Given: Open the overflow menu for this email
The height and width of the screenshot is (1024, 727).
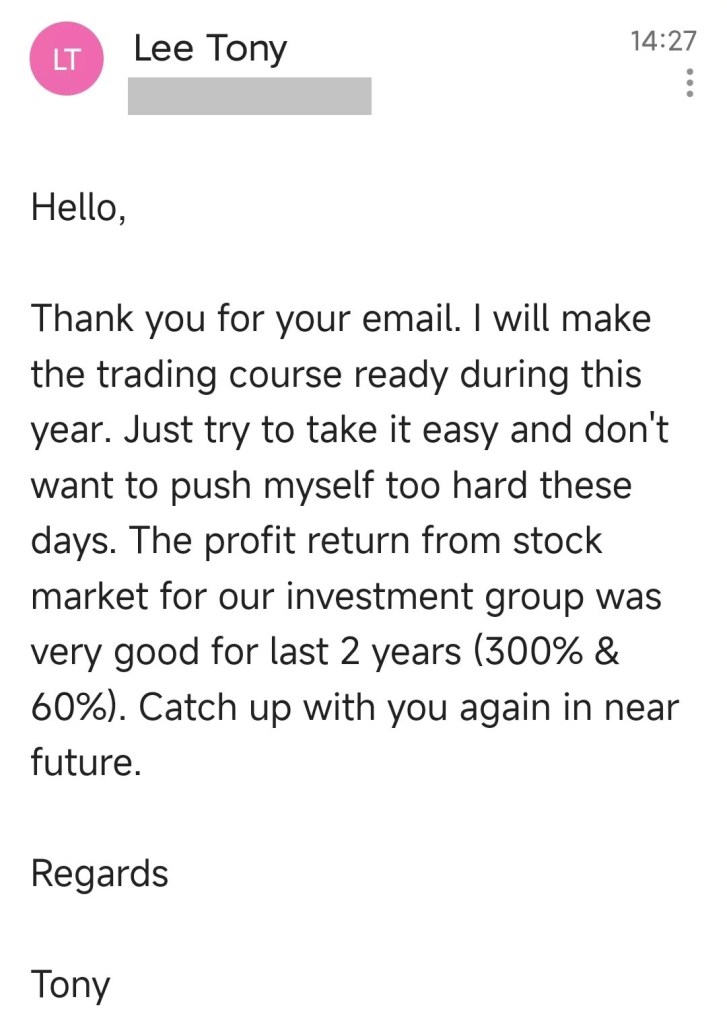Looking at the screenshot, I should tap(688, 83).
